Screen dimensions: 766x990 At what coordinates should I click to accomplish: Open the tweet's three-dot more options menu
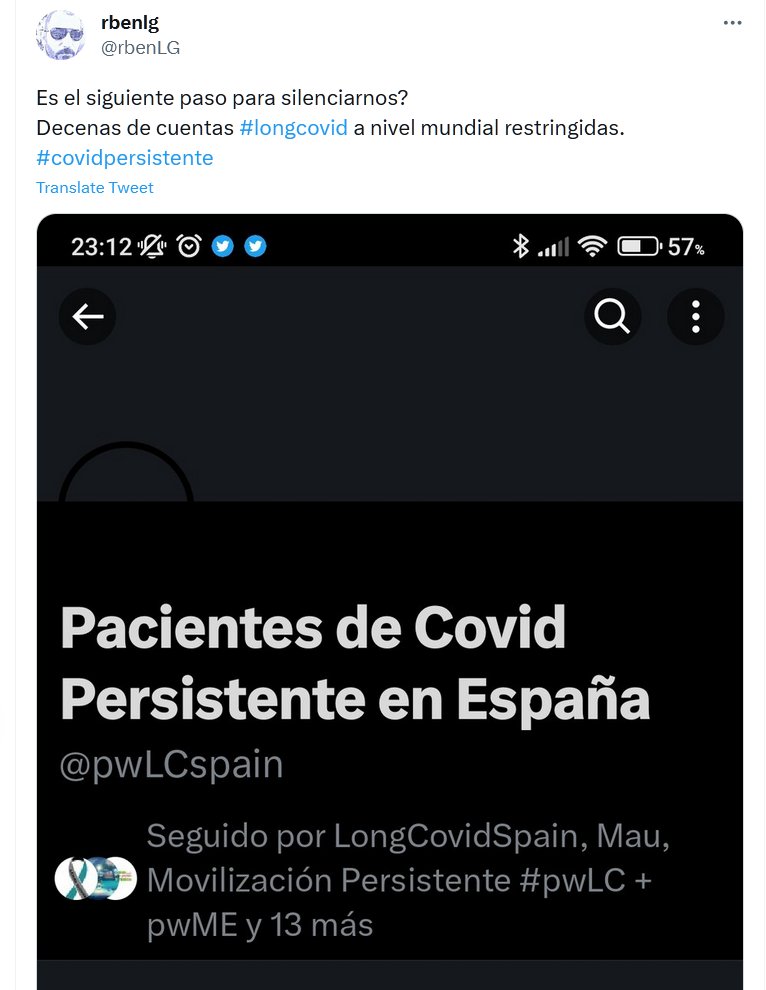pos(732,23)
